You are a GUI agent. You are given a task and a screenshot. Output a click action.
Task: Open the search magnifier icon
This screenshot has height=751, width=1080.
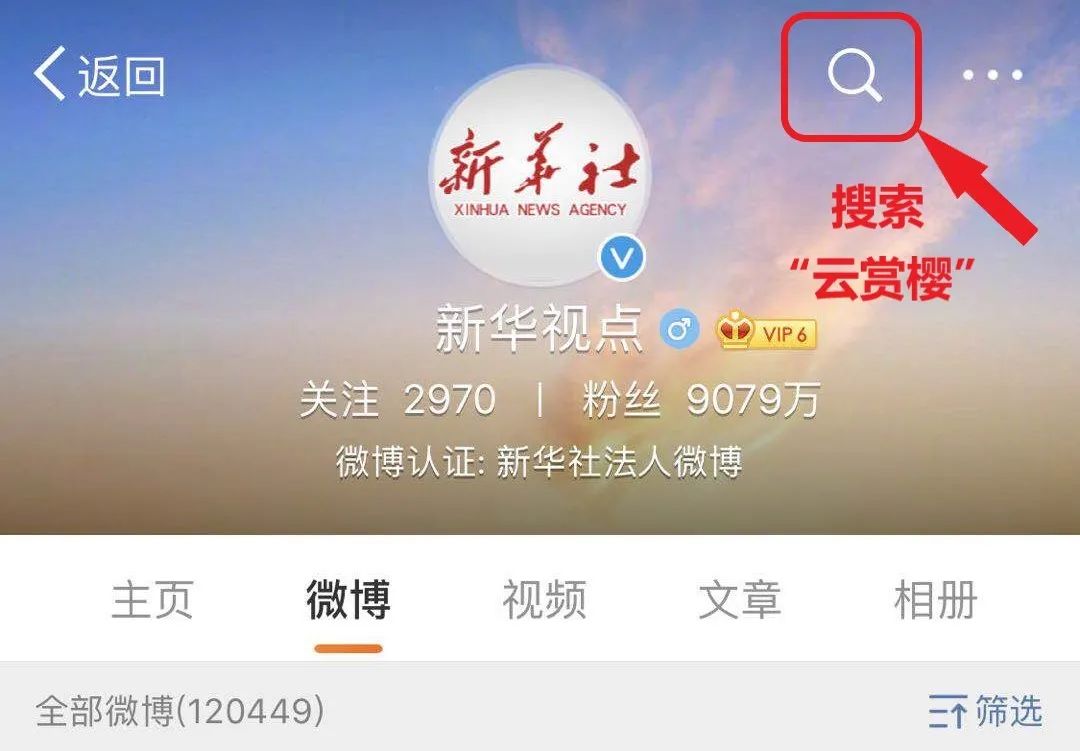(x=853, y=76)
